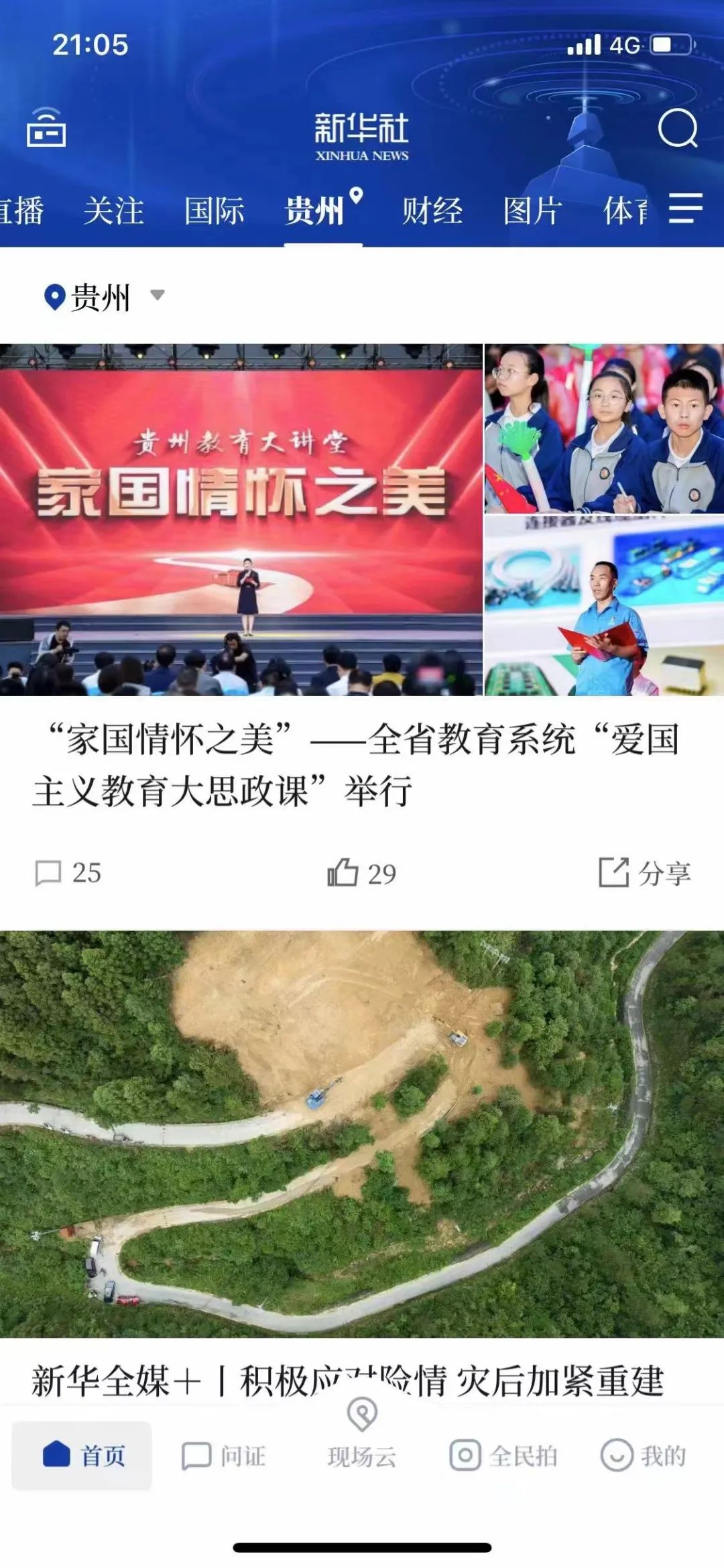Open the 家国情怀之美 article
The width and height of the screenshot is (724, 1568).
355,765
